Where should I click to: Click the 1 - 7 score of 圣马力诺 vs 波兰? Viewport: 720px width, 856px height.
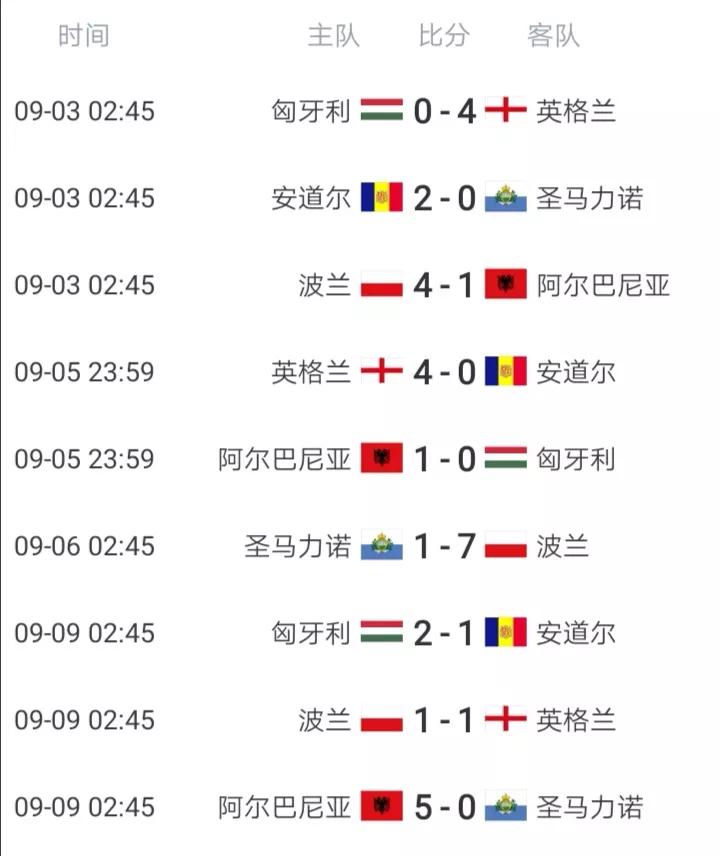tap(443, 543)
